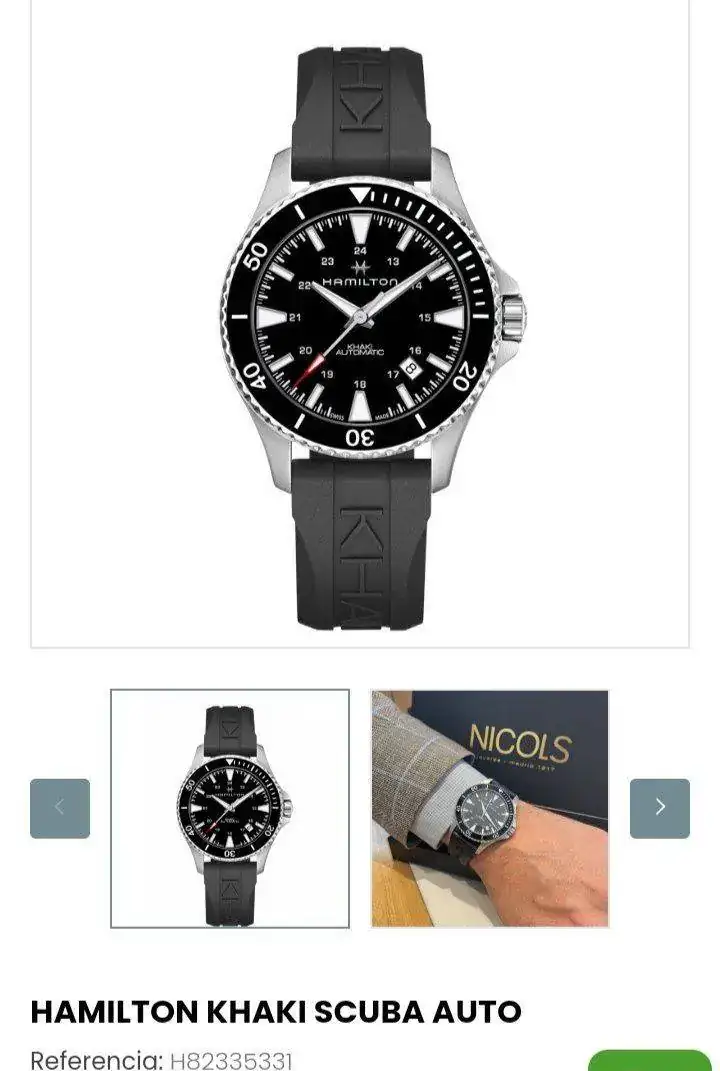
Task: View the wrist photo thumbnail with NICOLS
Action: coord(490,808)
